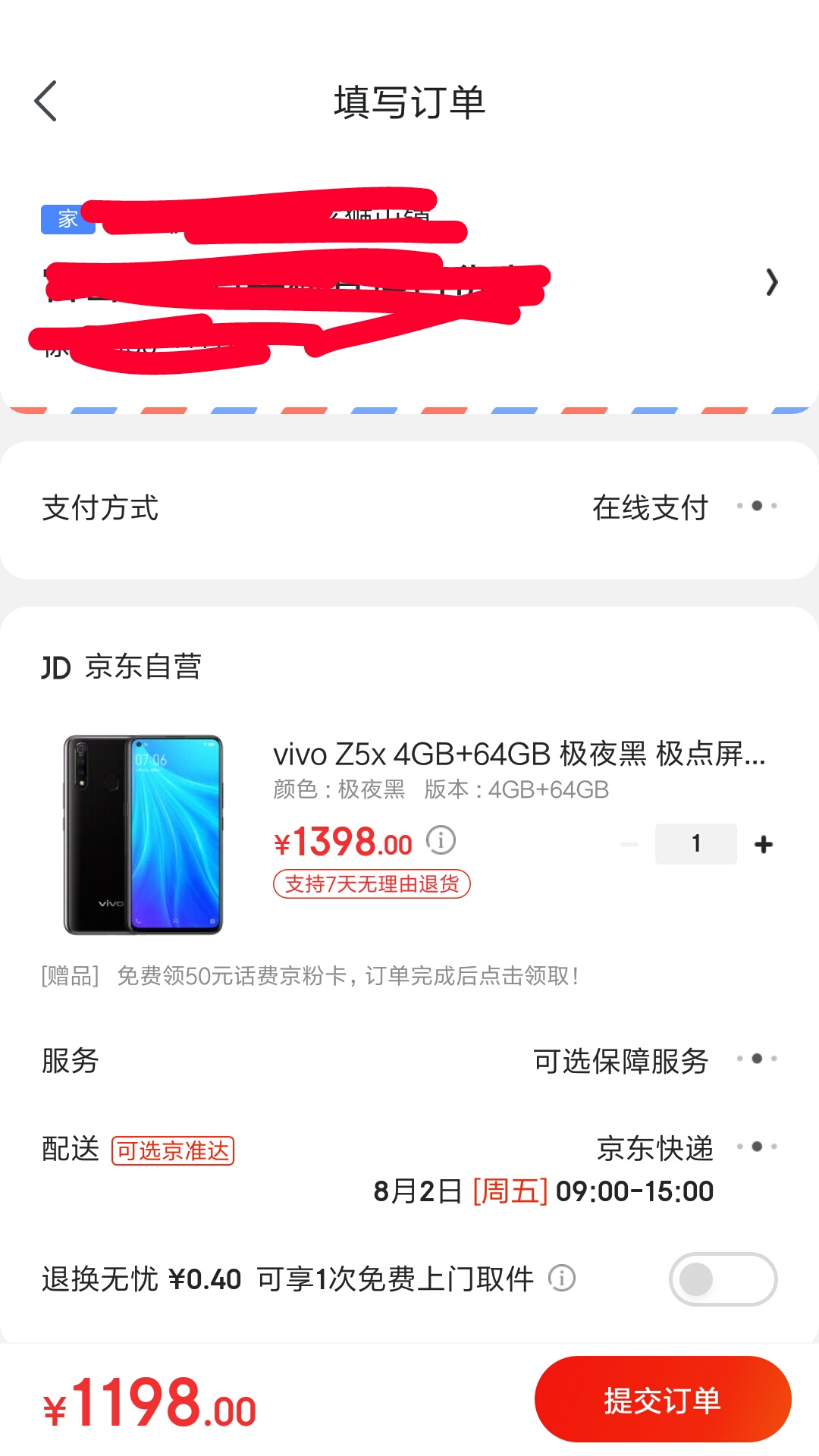This screenshot has width=819, height=1456.
Task: View 退换无忧 info details
Action: coord(562,1279)
